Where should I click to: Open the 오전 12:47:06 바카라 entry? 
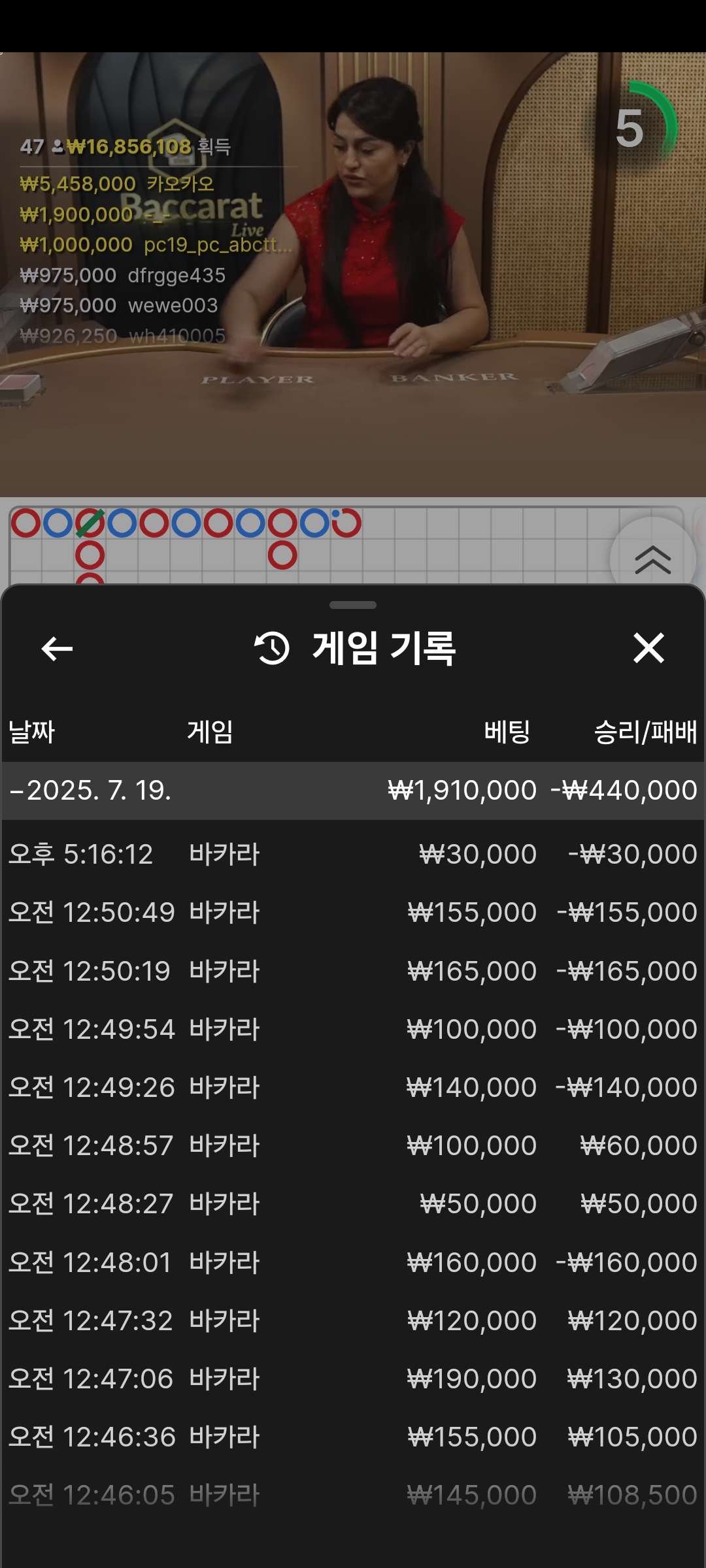tap(353, 1379)
